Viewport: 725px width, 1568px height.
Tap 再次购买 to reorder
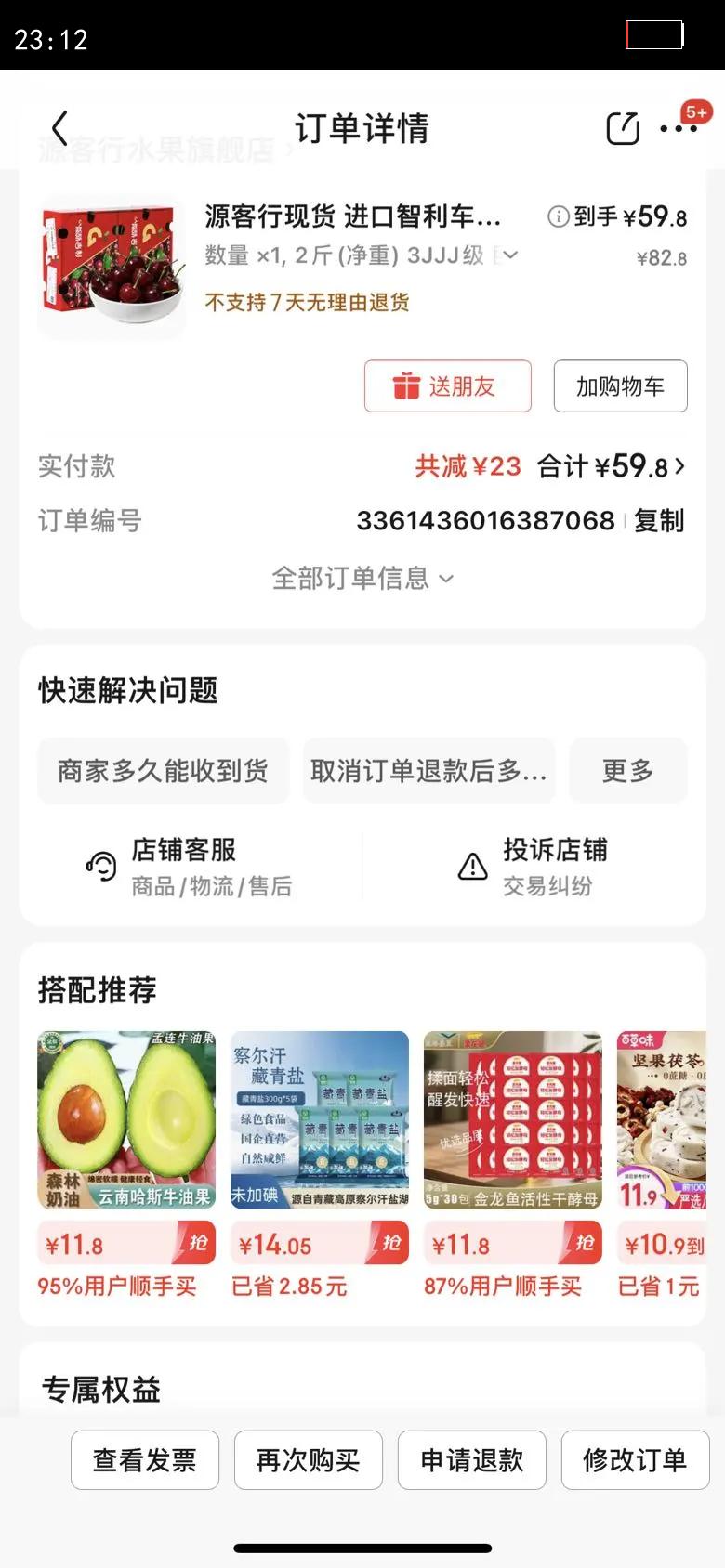308,1460
